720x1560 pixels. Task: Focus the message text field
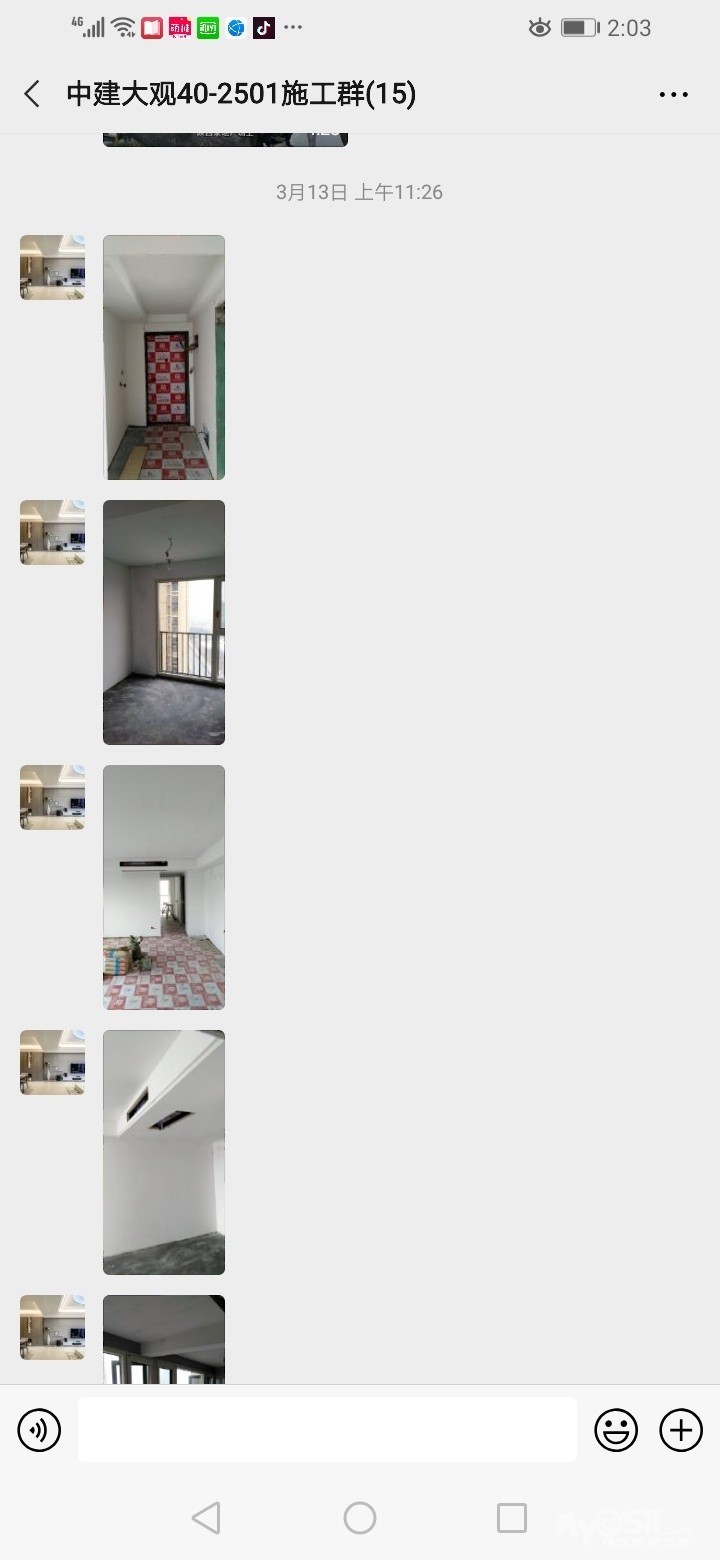[x=327, y=1430]
